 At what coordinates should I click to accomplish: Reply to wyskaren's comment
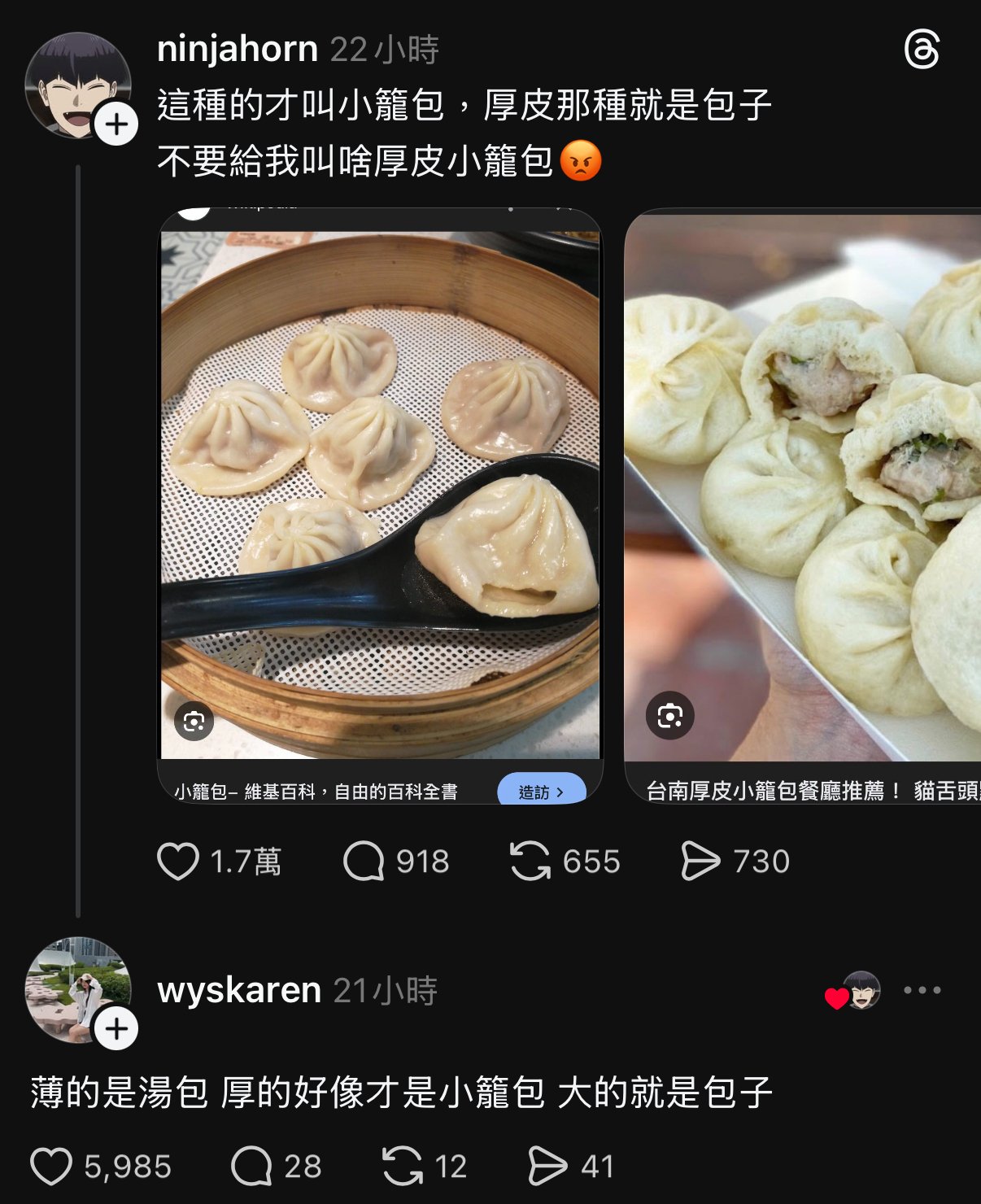[x=251, y=1167]
